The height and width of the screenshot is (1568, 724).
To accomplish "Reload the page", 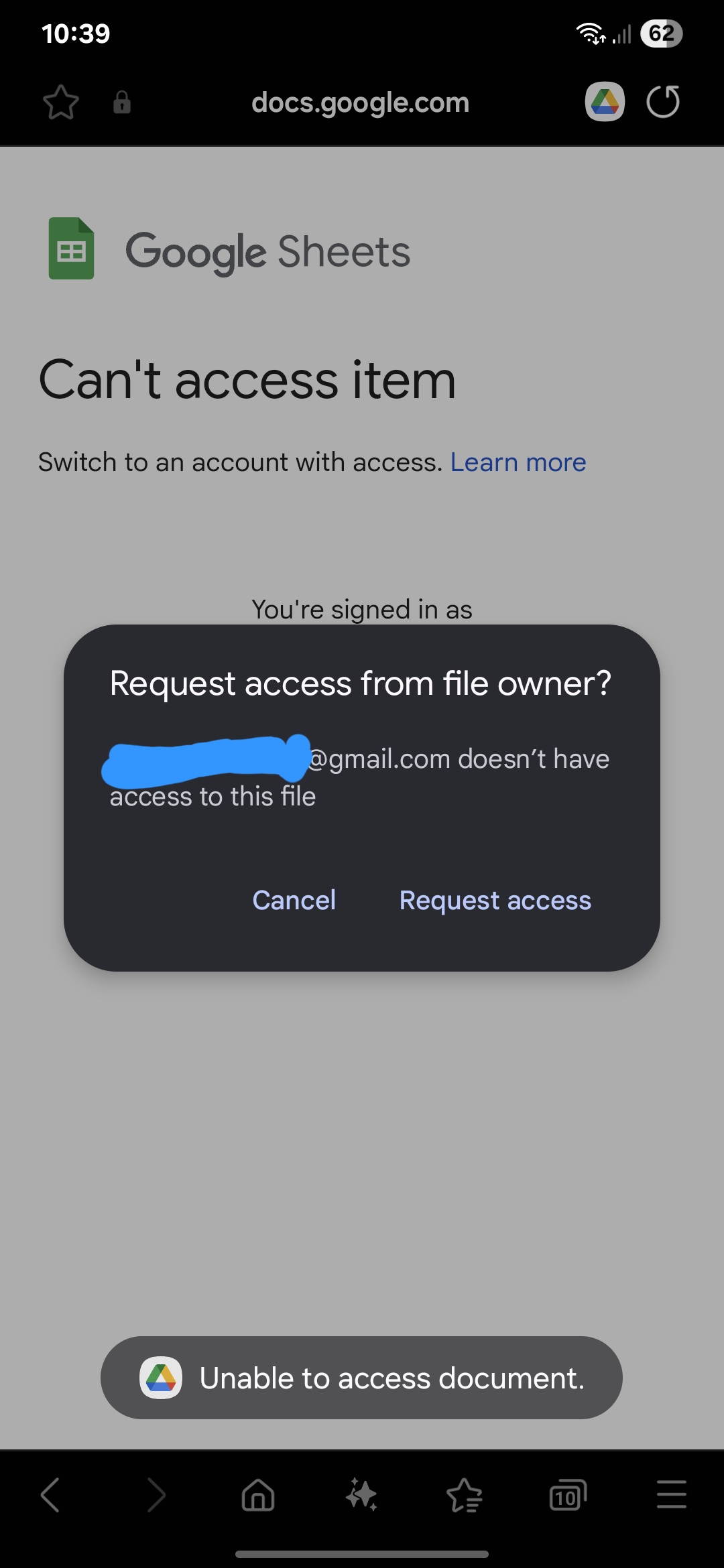I will 662,102.
